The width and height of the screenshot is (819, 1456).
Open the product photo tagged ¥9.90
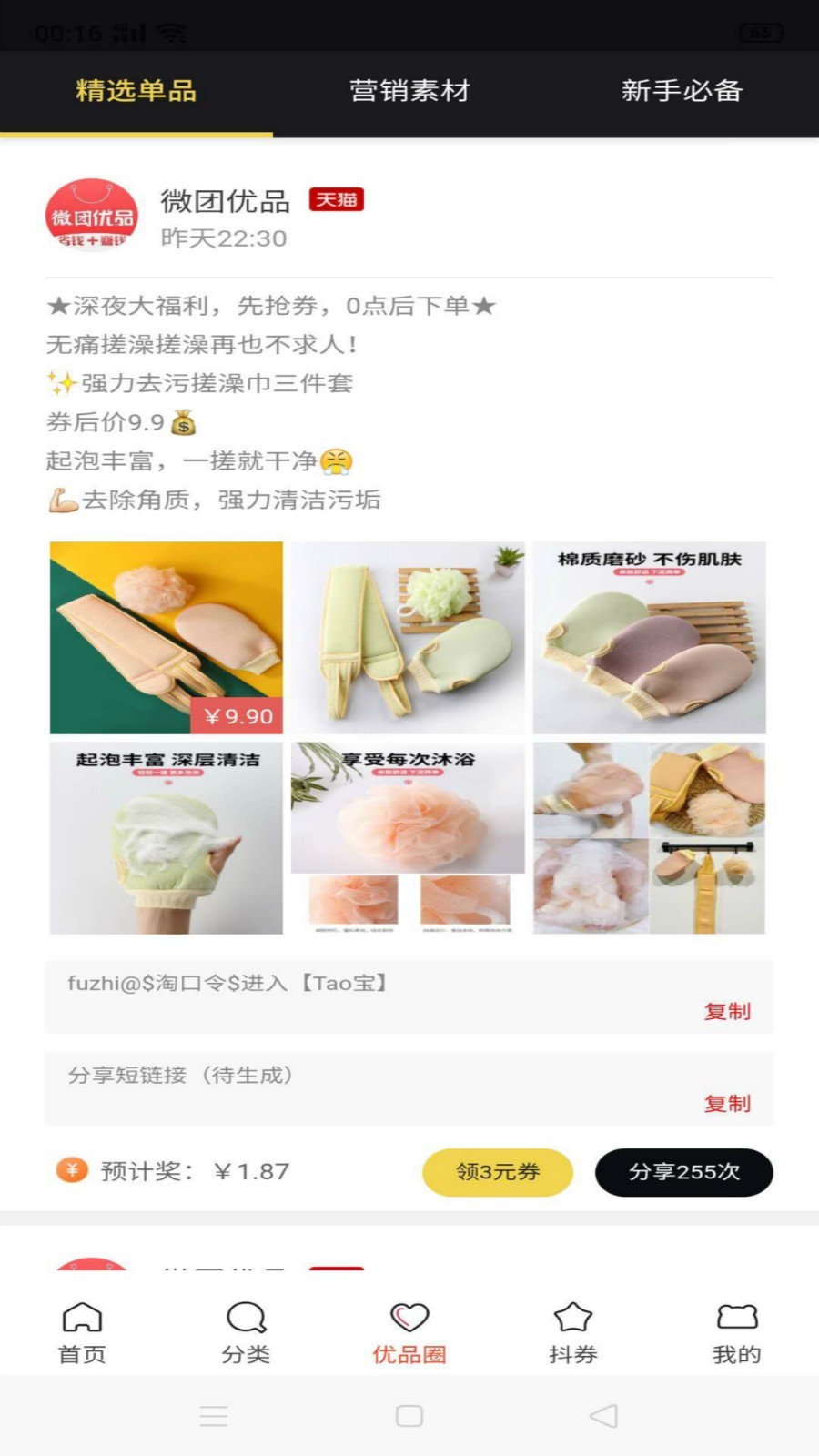coord(167,638)
